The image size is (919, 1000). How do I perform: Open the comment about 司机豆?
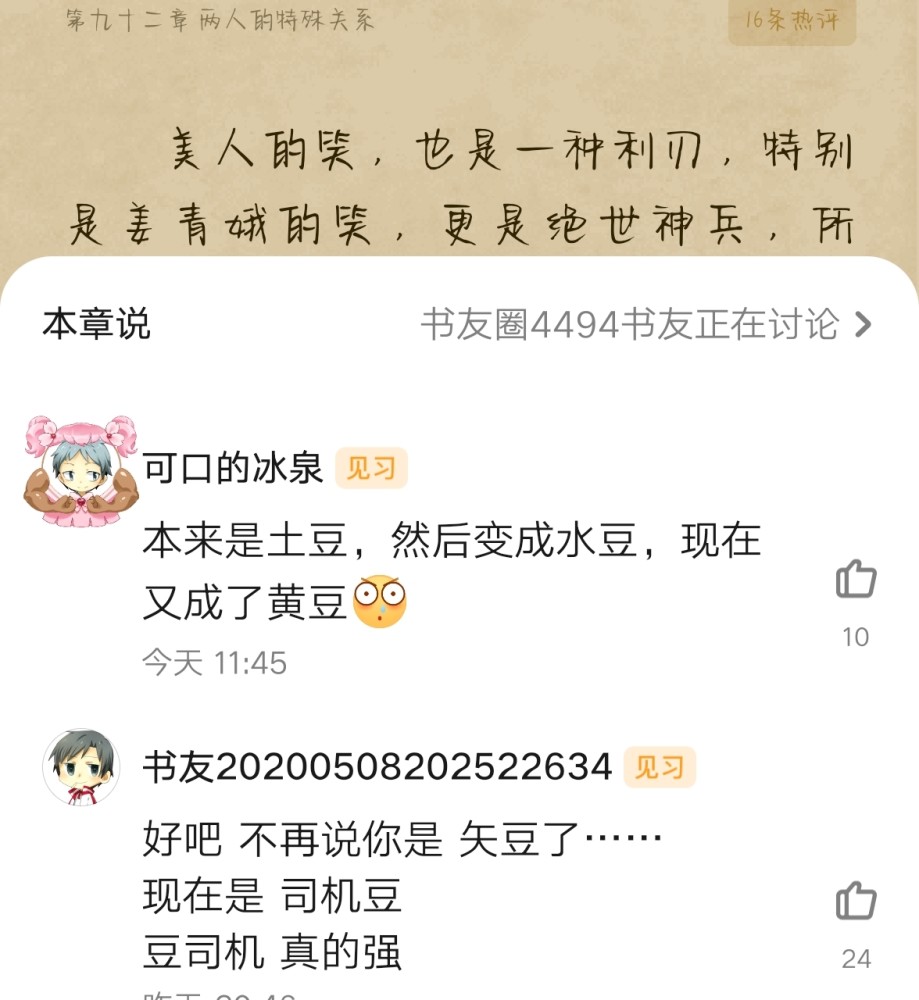point(400,895)
